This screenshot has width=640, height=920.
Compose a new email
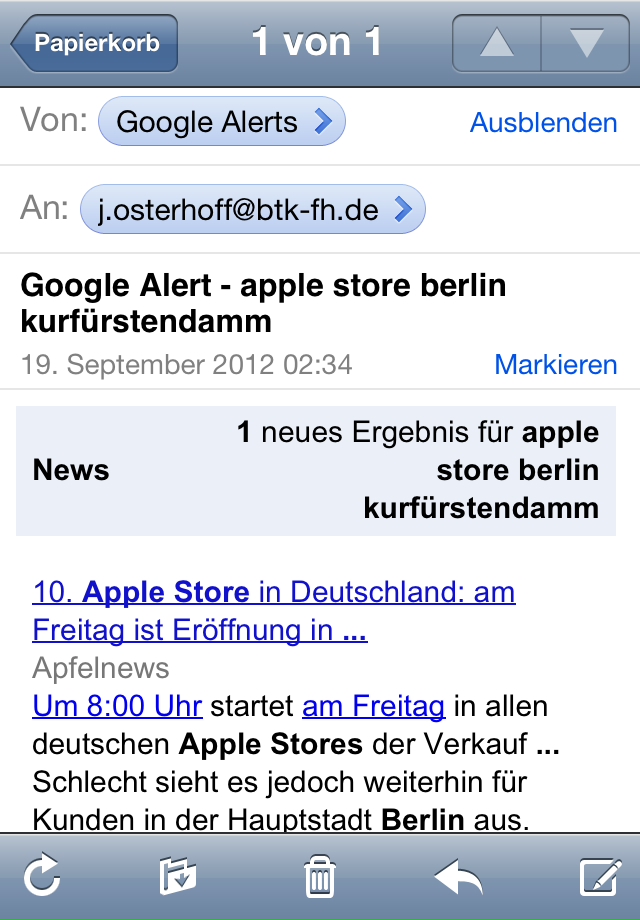coord(600,878)
